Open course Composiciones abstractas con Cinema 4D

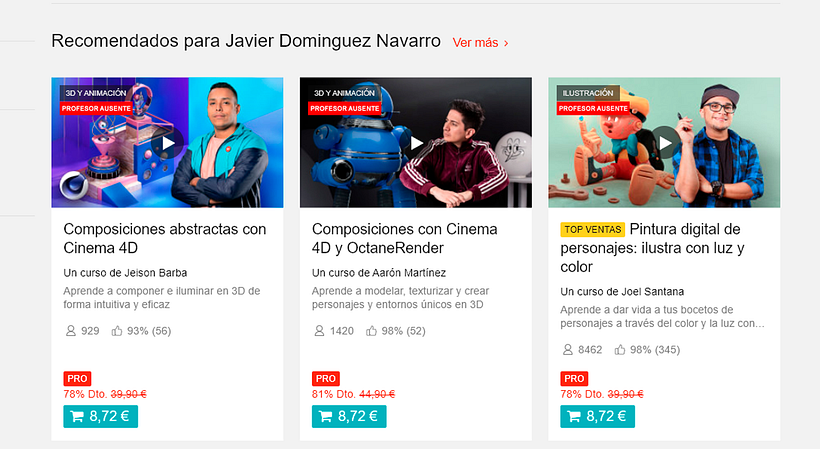tap(164, 238)
